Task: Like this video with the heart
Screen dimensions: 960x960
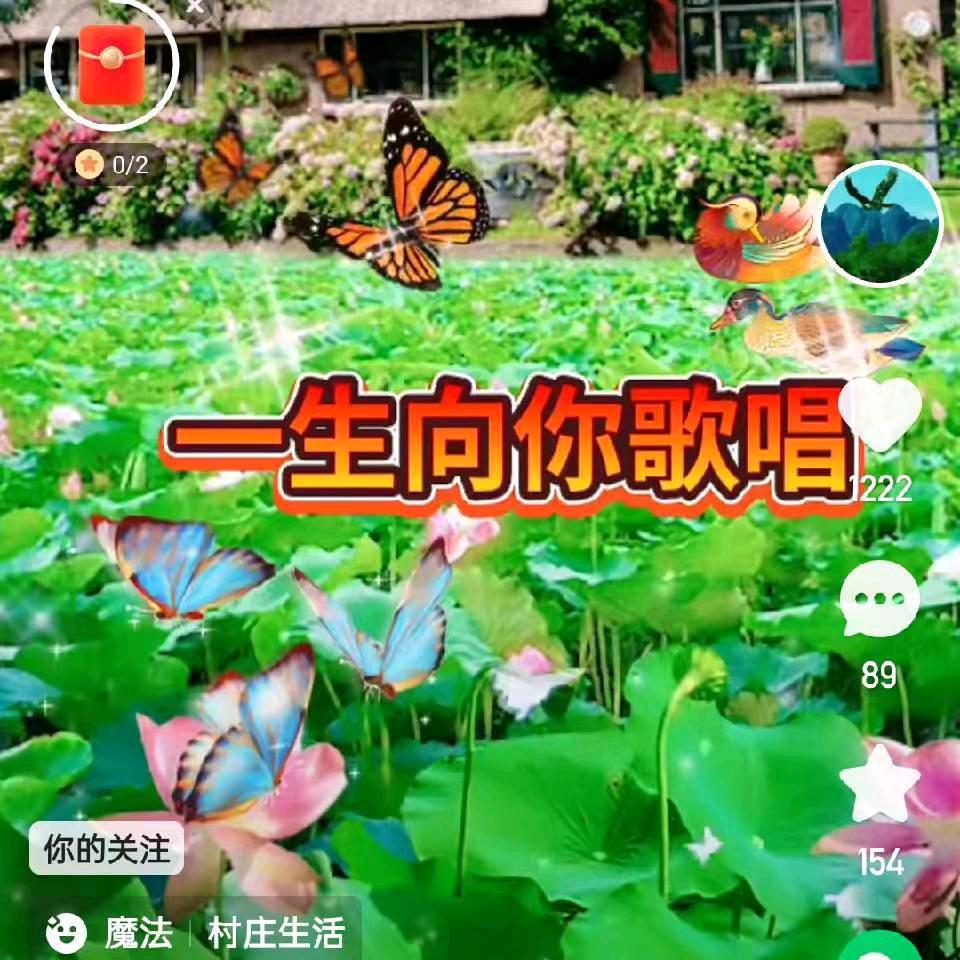Action: pyautogui.click(x=880, y=414)
